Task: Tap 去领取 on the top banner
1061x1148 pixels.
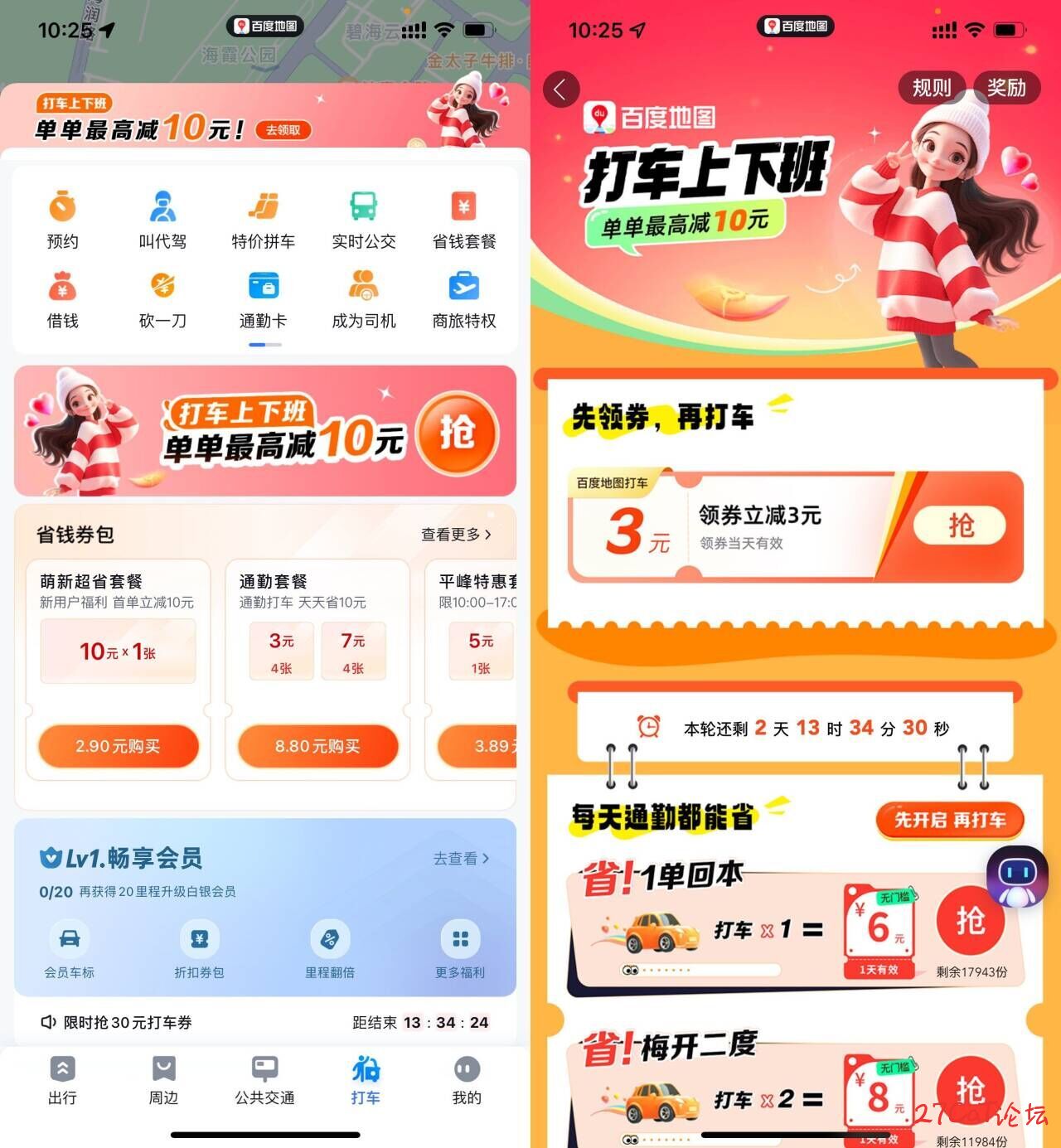Action: point(283,130)
